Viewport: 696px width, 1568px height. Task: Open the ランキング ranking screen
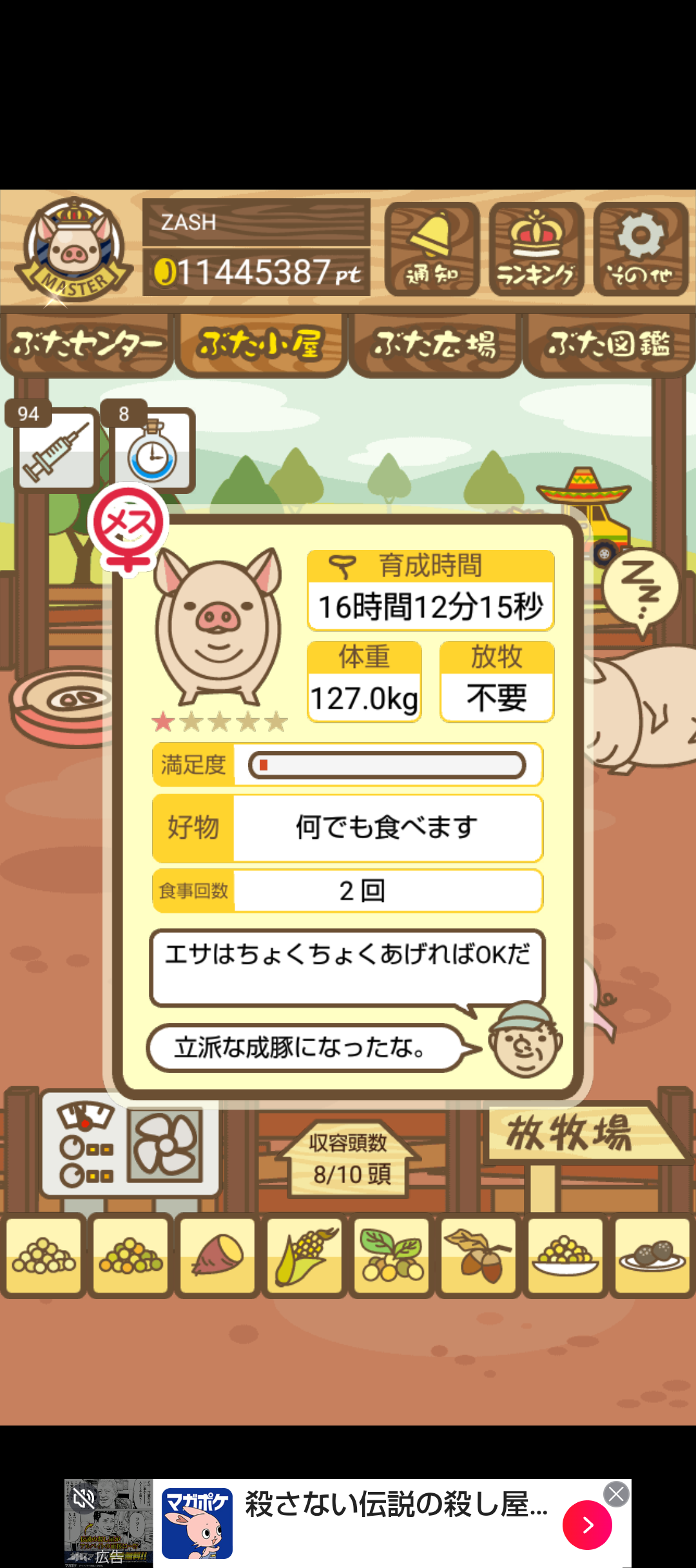click(x=536, y=249)
